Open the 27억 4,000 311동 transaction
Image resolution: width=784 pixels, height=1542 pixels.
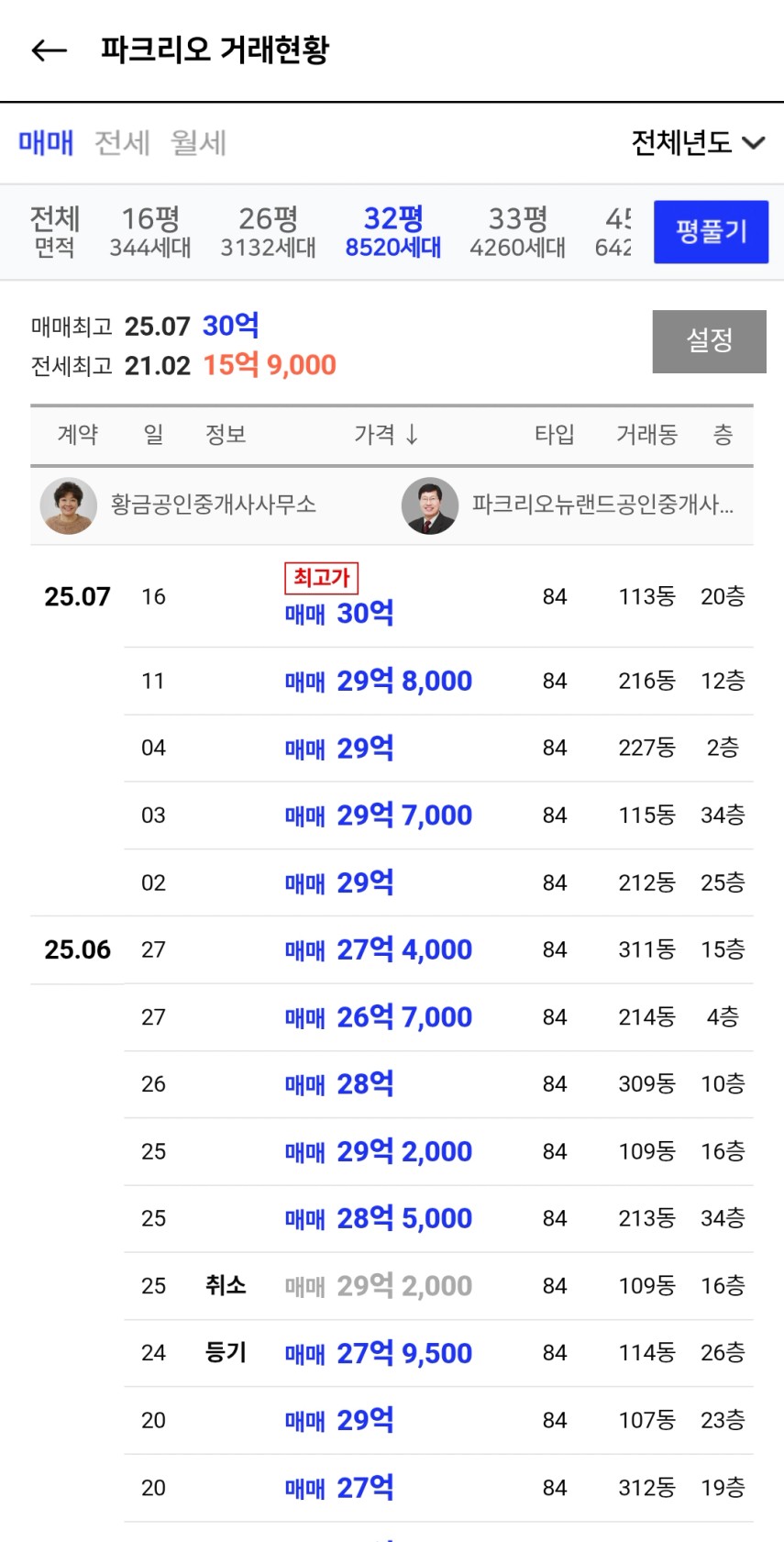point(392,950)
